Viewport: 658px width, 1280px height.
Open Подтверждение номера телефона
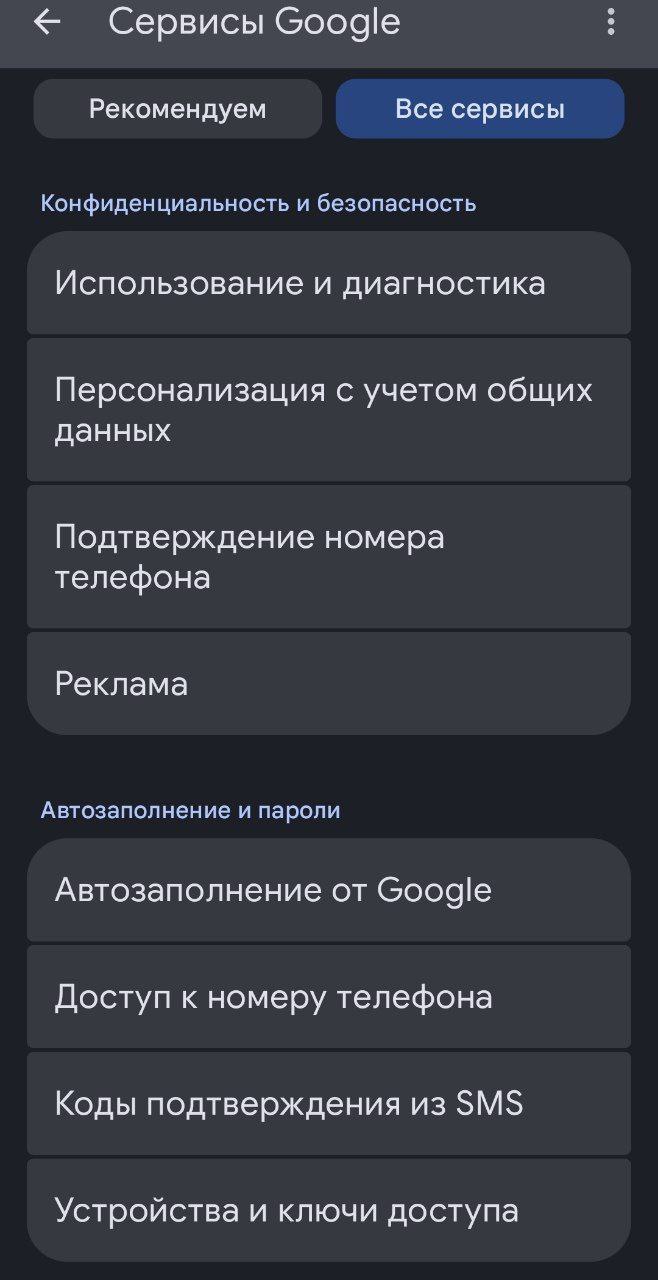pyautogui.click(x=328, y=557)
